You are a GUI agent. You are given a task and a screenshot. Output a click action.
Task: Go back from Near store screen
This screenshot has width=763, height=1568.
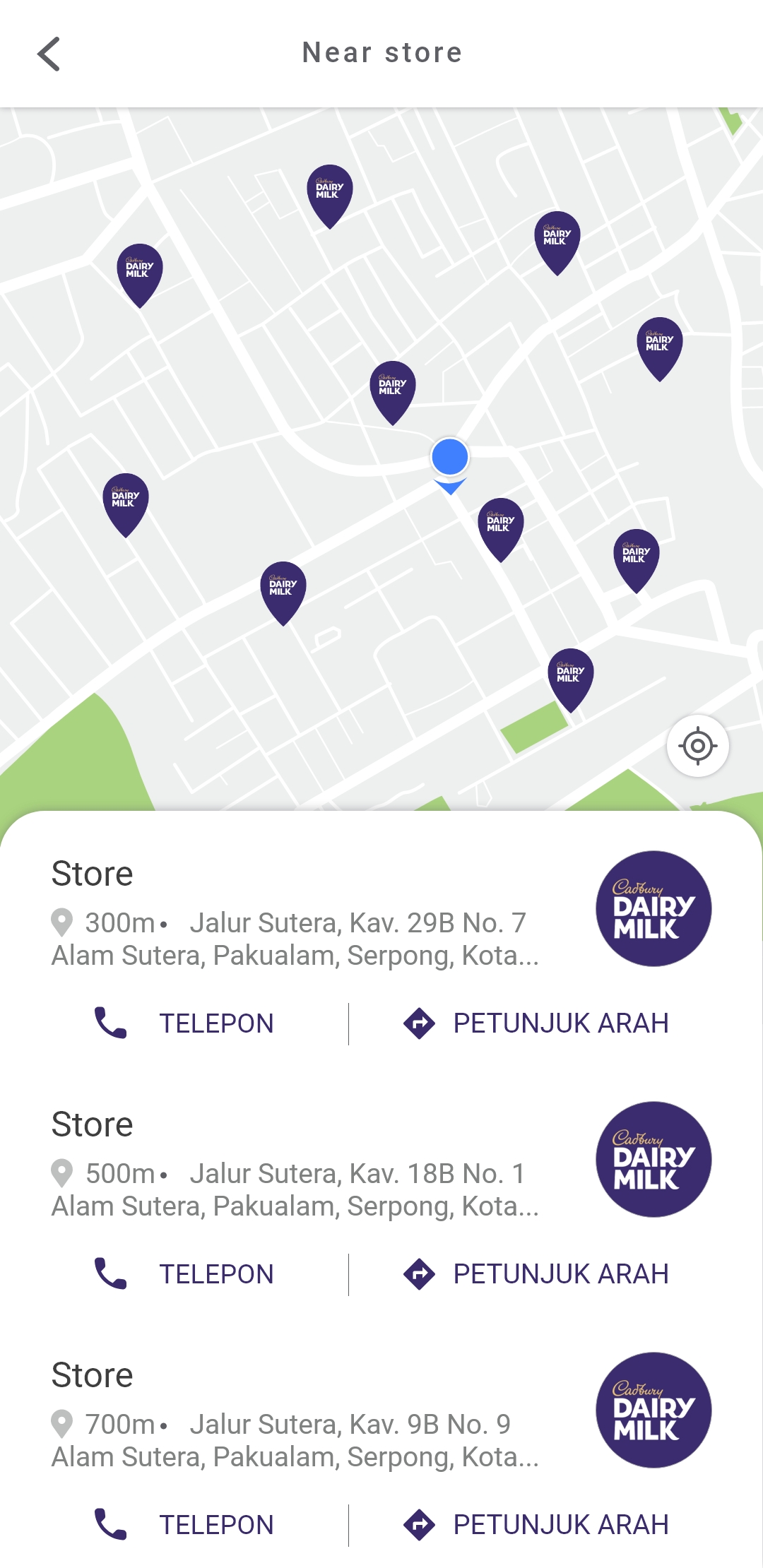pos(49,54)
